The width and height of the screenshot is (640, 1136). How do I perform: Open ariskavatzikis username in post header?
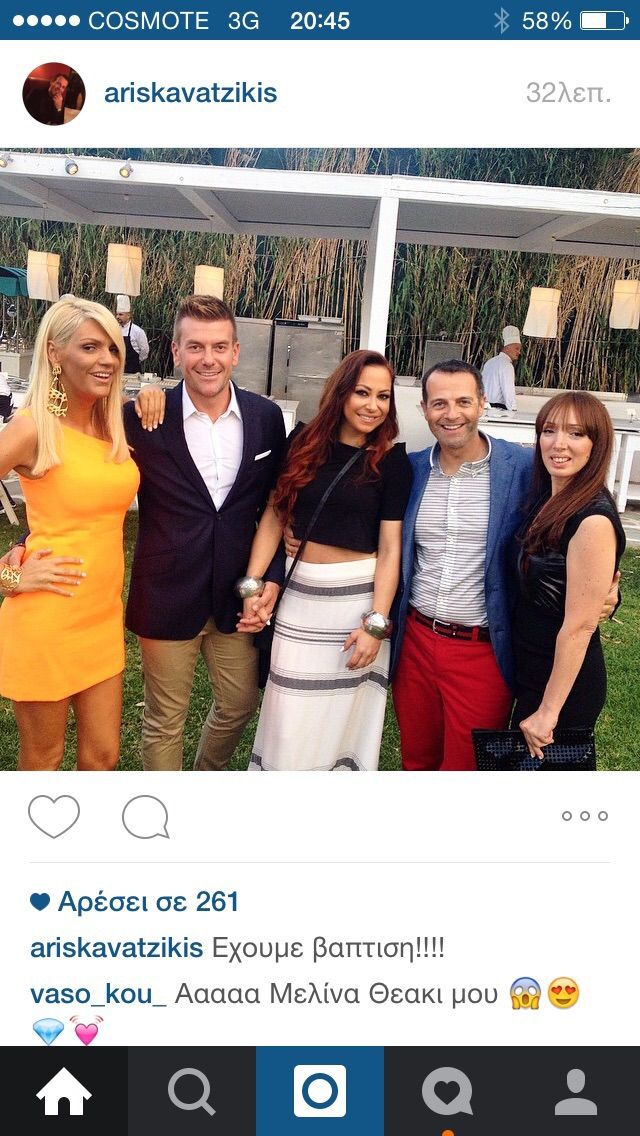190,94
